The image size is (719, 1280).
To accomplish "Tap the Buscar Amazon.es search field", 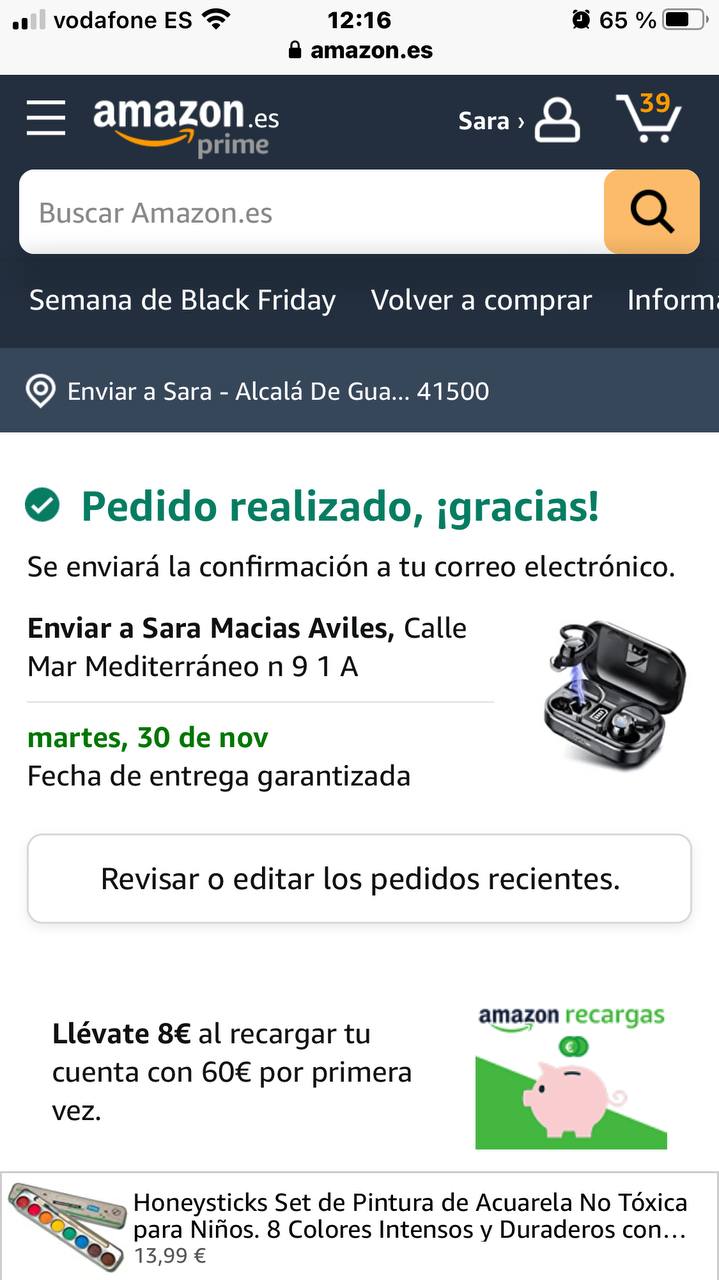I will point(310,212).
